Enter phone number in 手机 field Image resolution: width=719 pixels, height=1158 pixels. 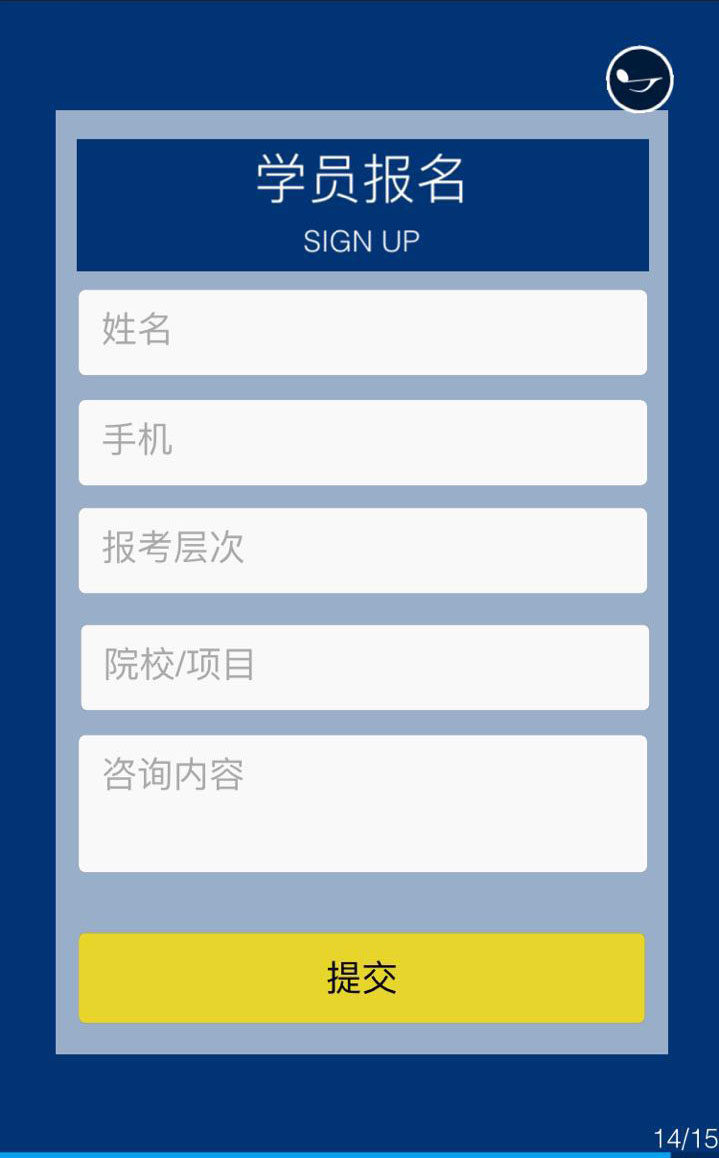[x=362, y=442]
